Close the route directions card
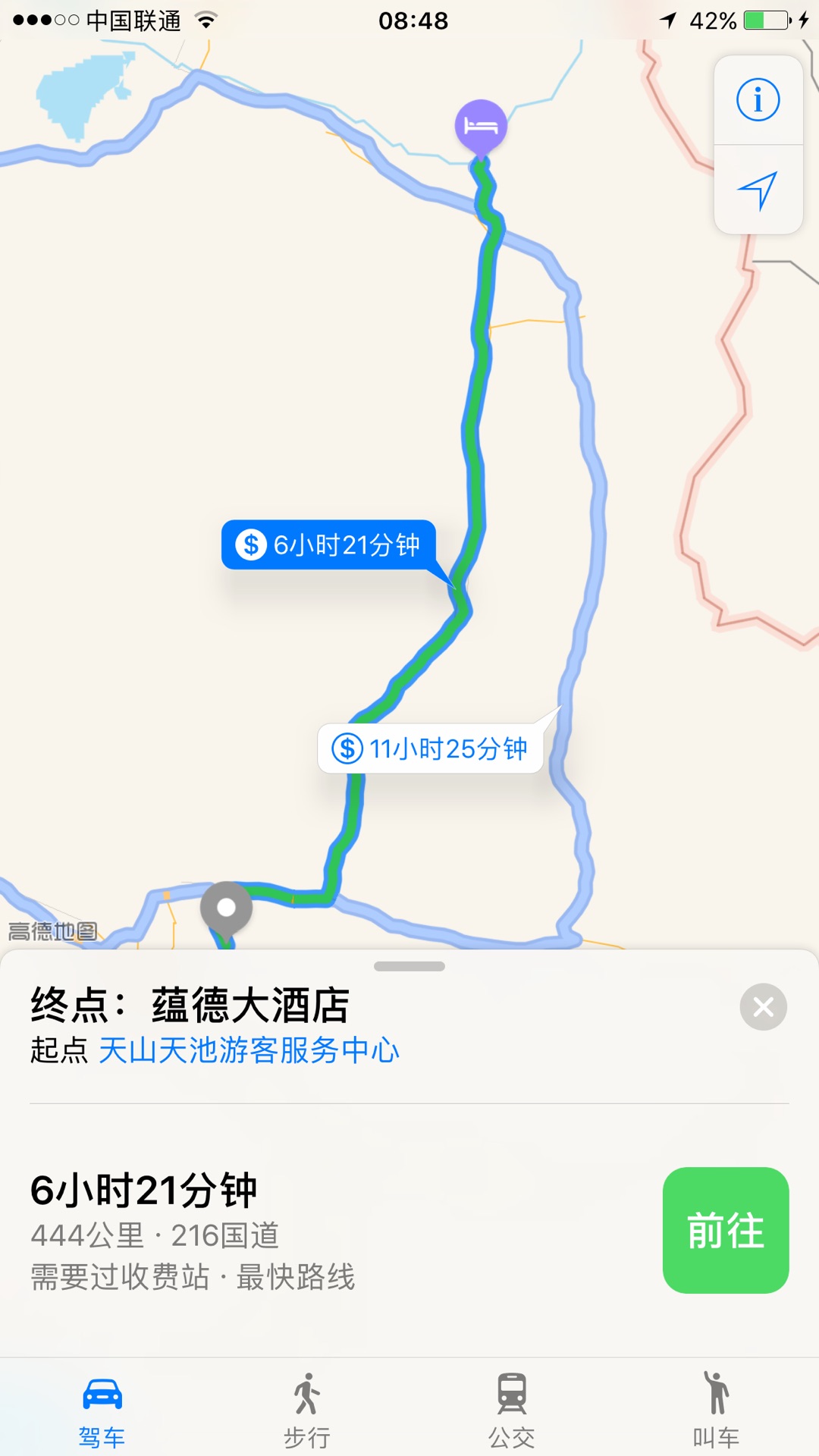 [x=763, y=1007]
